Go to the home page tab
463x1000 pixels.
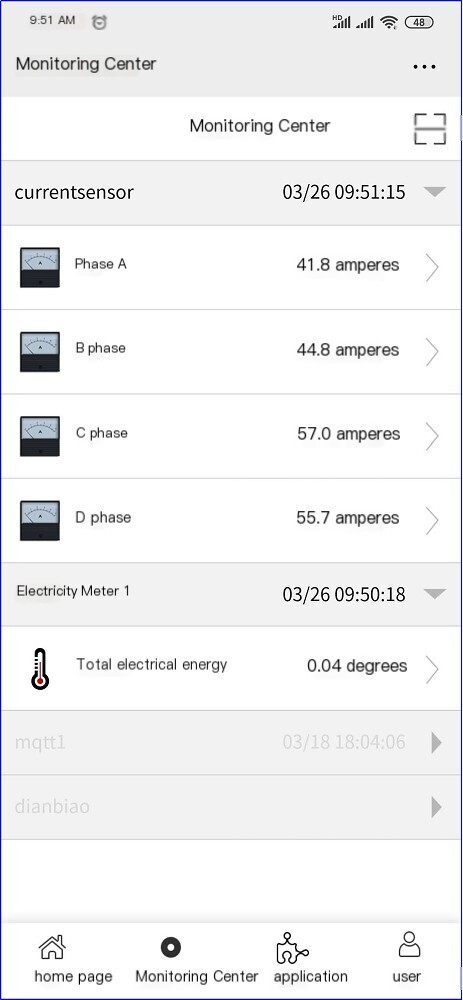coord(73,957)
